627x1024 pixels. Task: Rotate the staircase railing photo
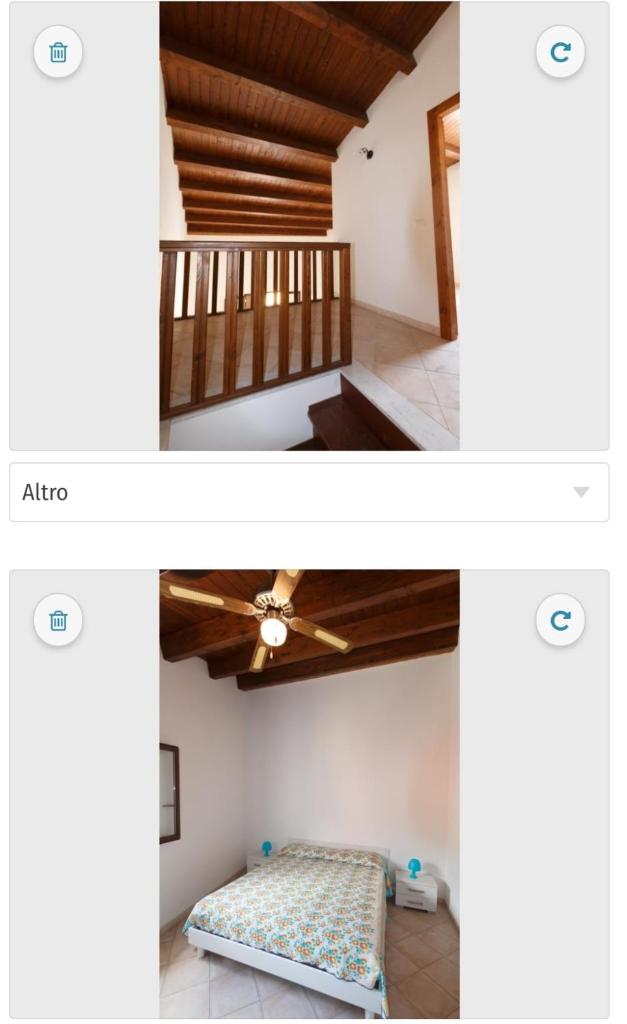[x=560, y=52]
